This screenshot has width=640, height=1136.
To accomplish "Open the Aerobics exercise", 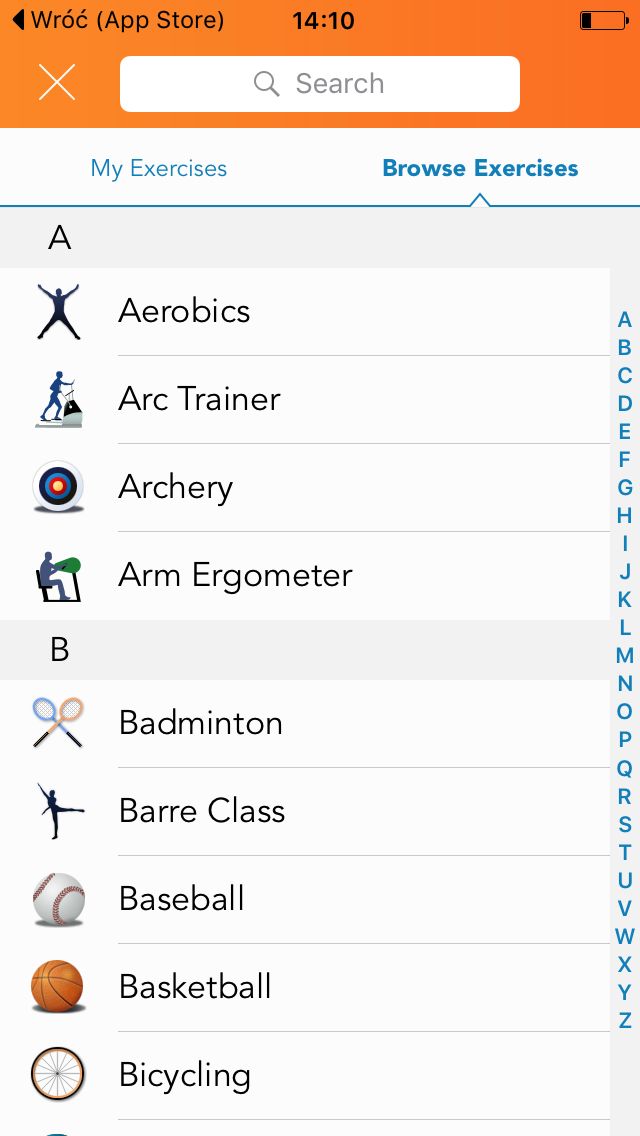I will [x=304, y=312].
